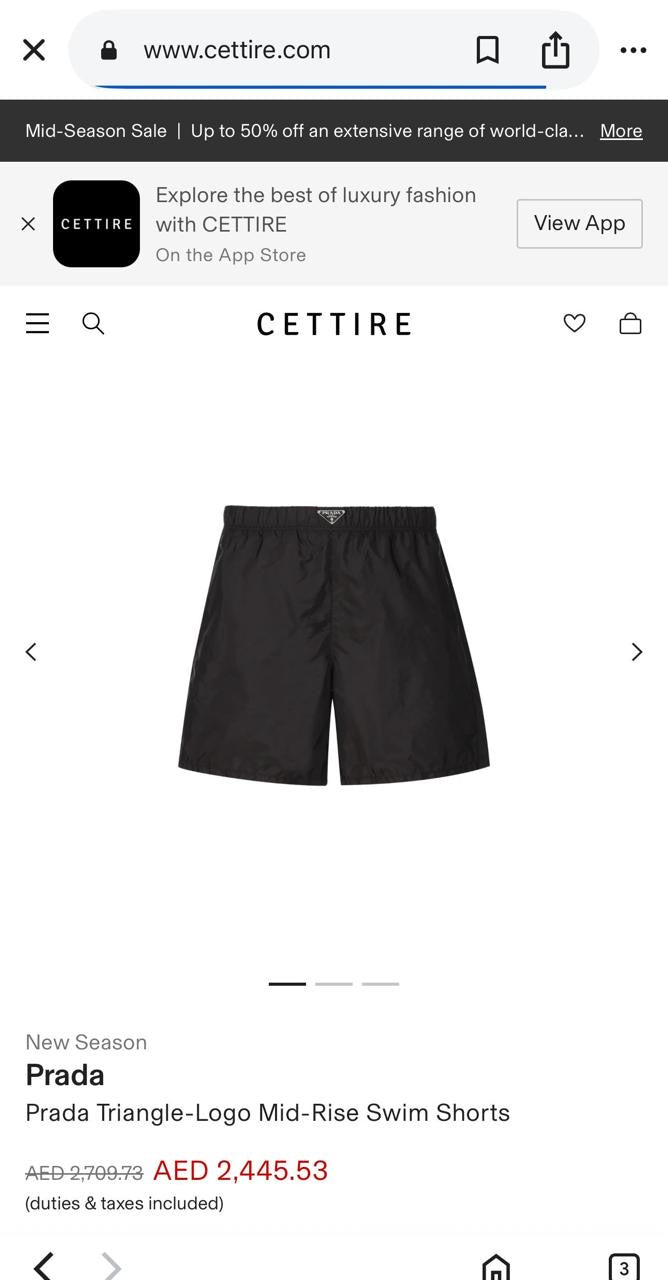
Task: Go to the browser home page
Action: point(496,1267)
